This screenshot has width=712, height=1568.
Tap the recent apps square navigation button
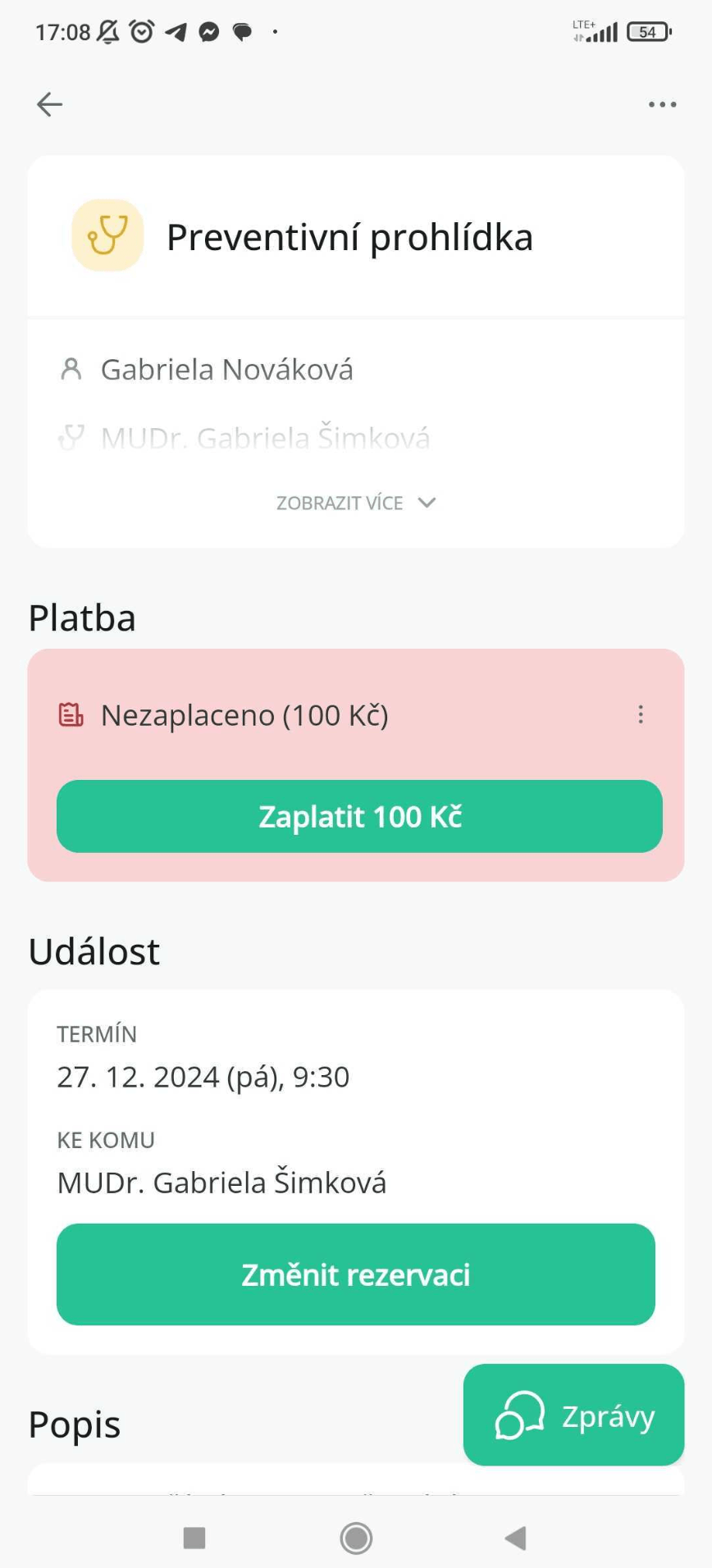[194, 1539]
